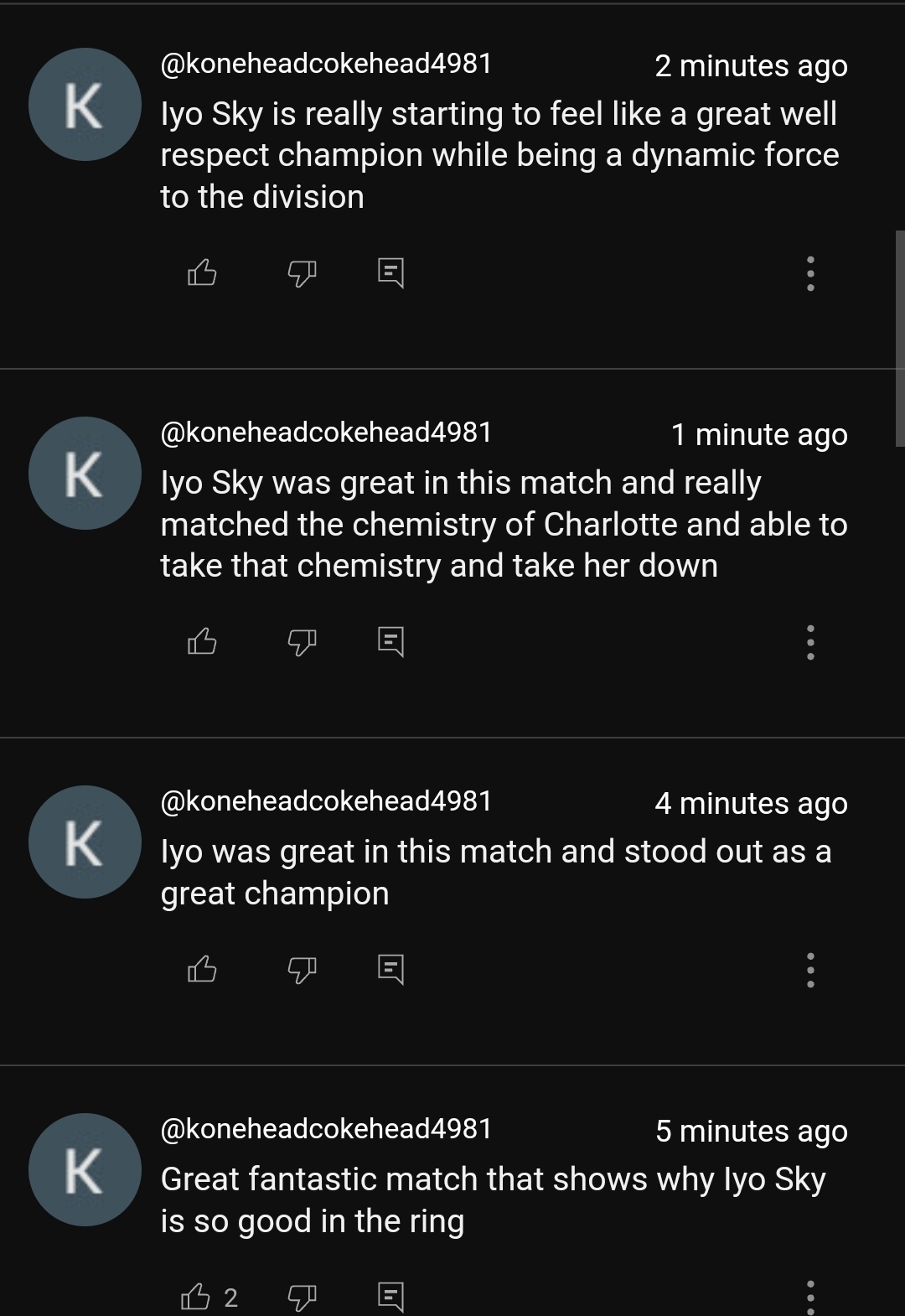Open options for the 1 minute ago comment

coord(809,642)
